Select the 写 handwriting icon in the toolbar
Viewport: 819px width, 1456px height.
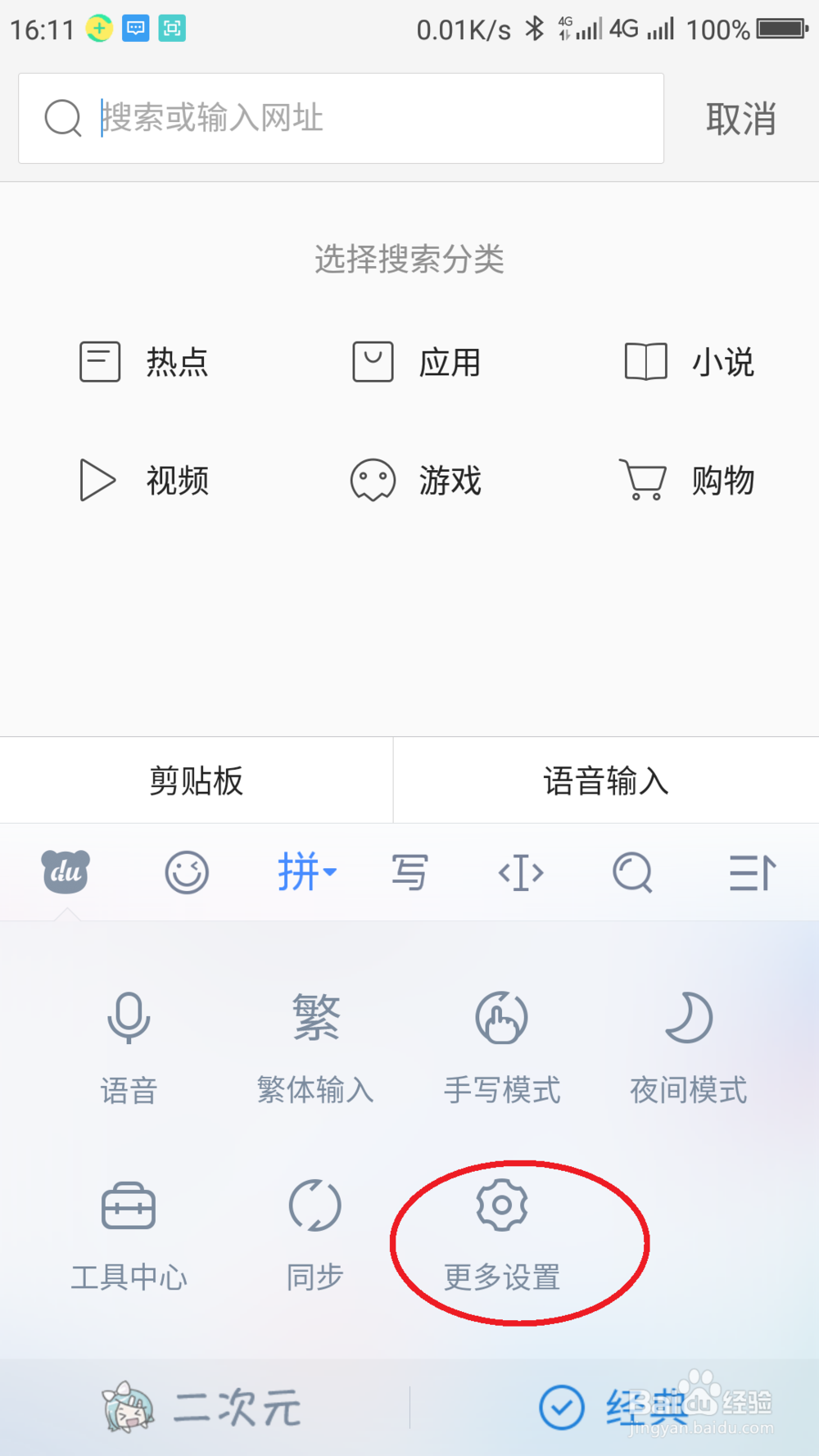[x=409, y=872]
